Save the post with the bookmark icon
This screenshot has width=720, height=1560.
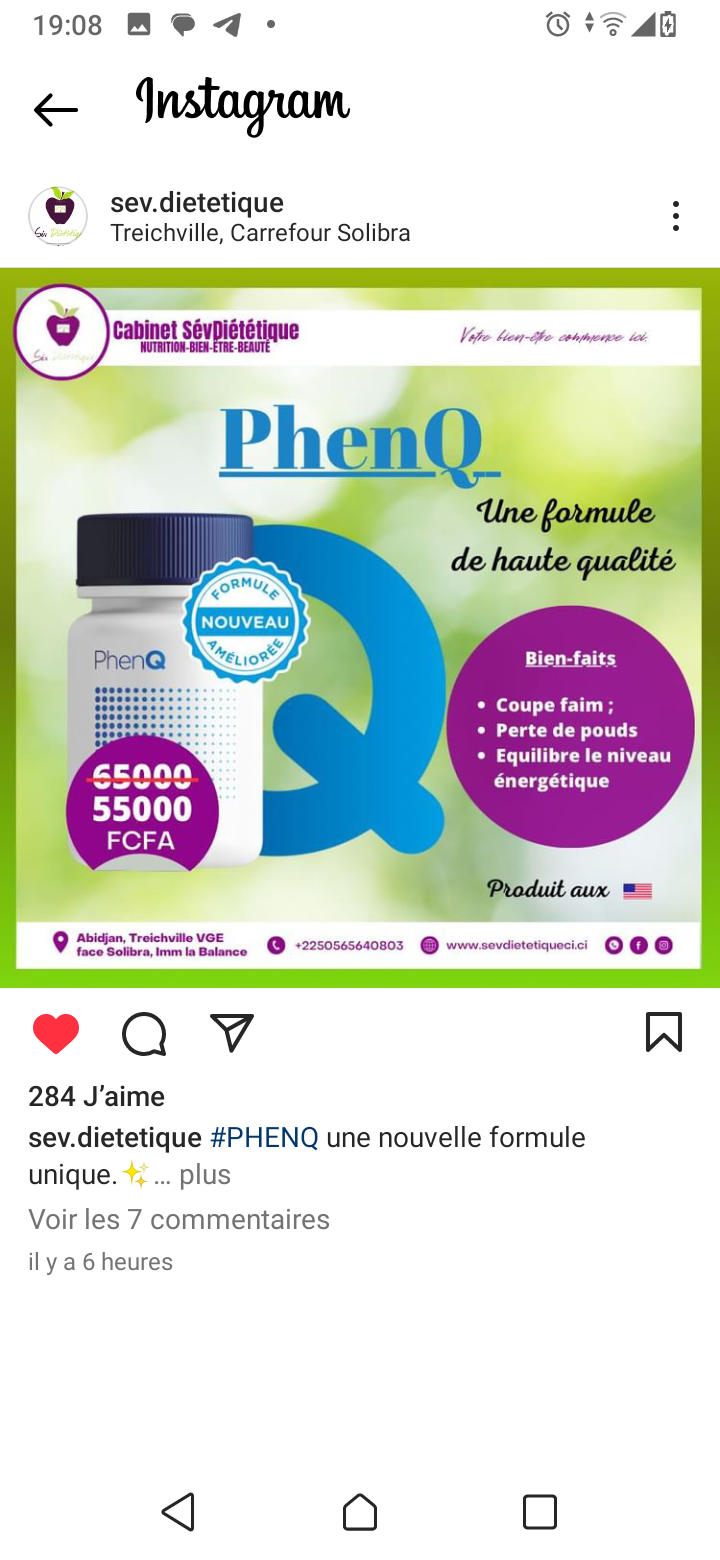coord(664,1032)
